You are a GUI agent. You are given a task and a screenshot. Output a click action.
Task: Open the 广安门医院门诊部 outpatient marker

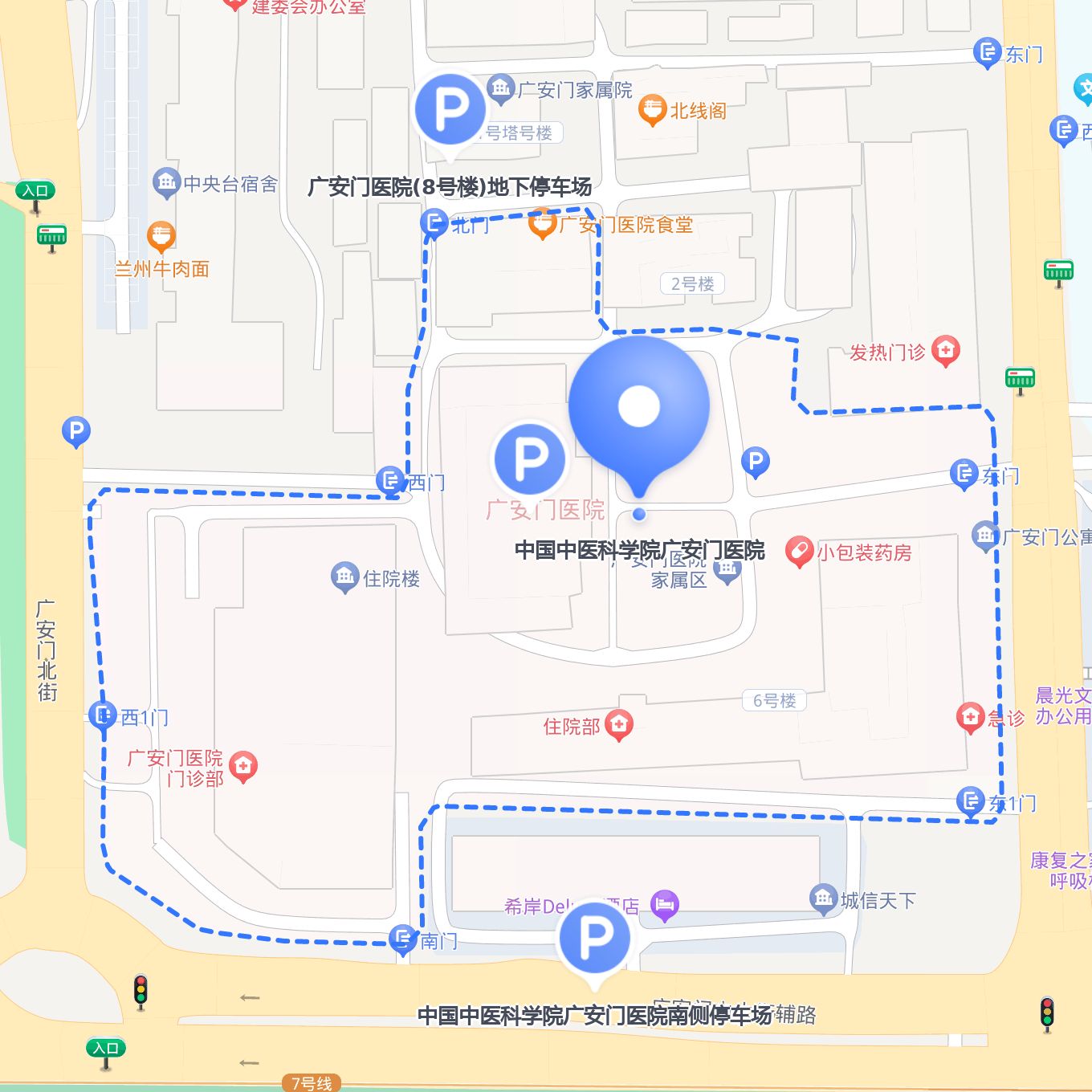click(x=243, y=766)
